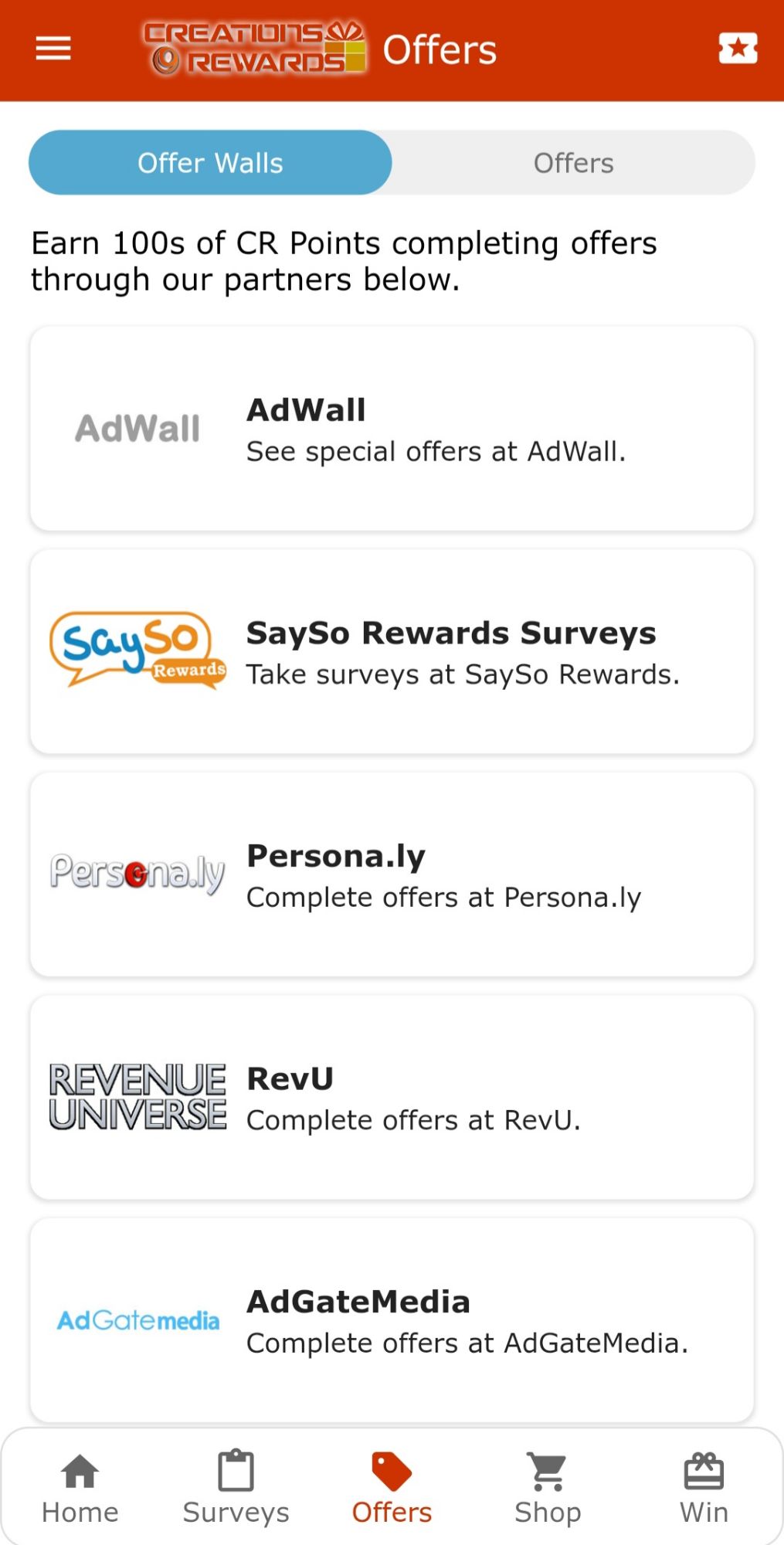The width and height of the screenshot is (784, 1545).
Task: Select the Offer Walls tab
Action: click(209, 162)
